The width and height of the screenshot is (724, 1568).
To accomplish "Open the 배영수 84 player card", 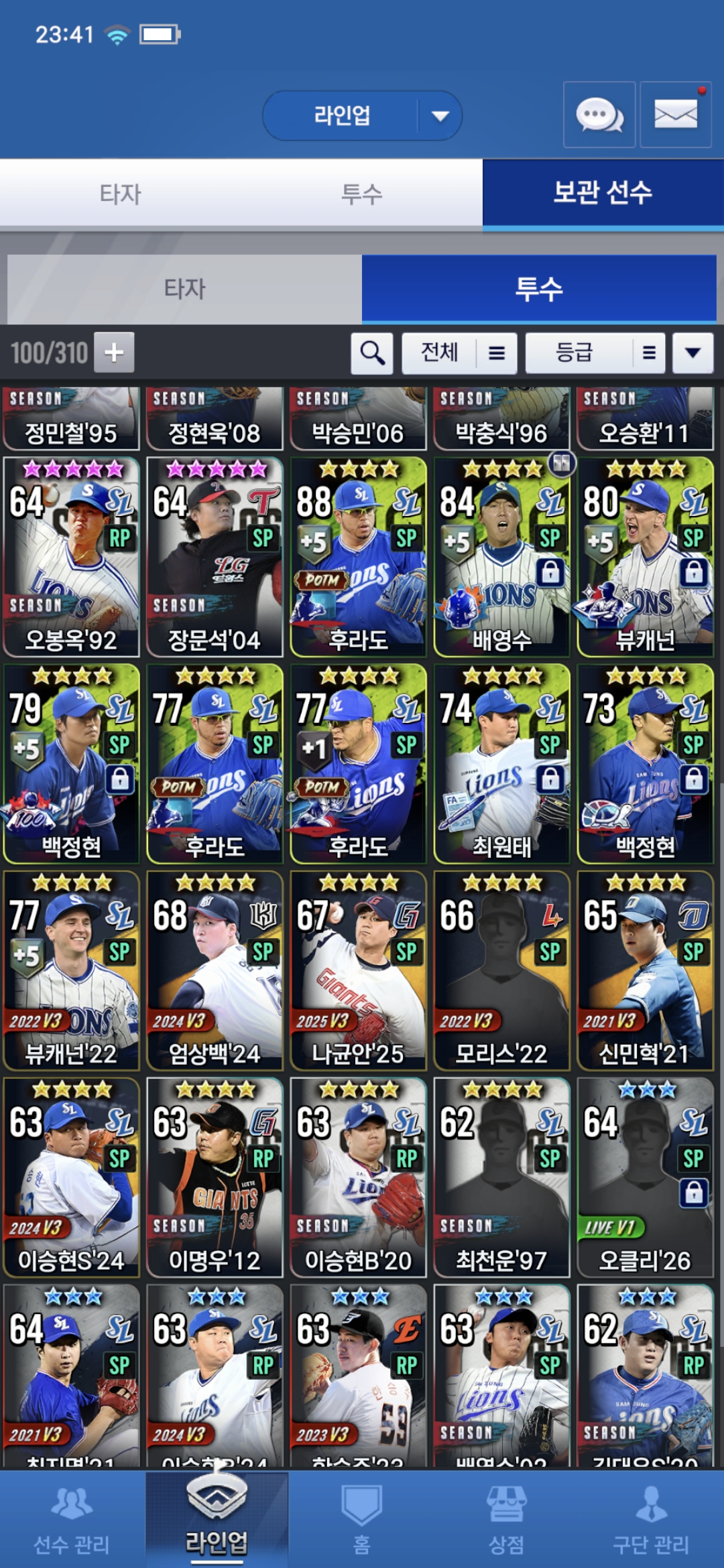I will pyautogui.click(x=501, y=558).
